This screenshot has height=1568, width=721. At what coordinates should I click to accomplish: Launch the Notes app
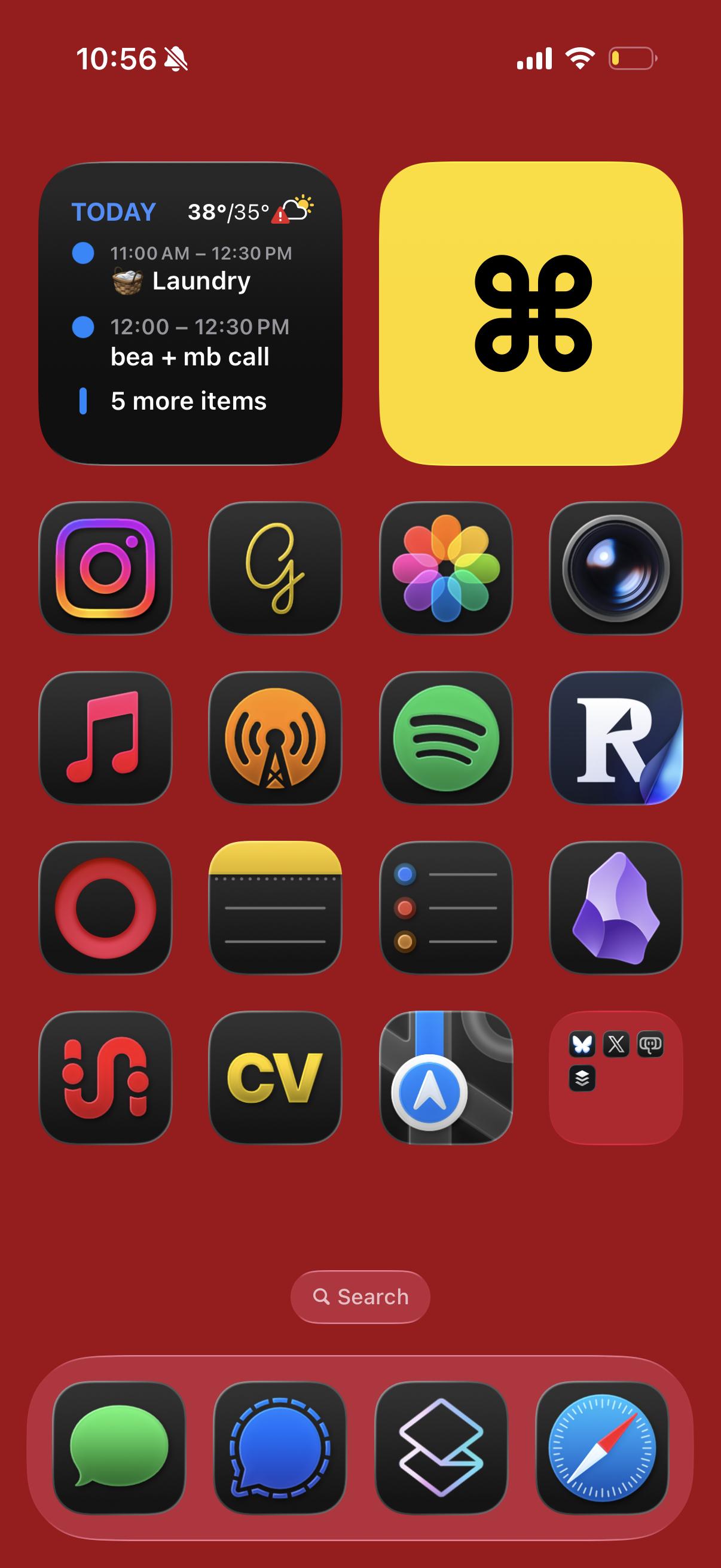click(275, 908)
